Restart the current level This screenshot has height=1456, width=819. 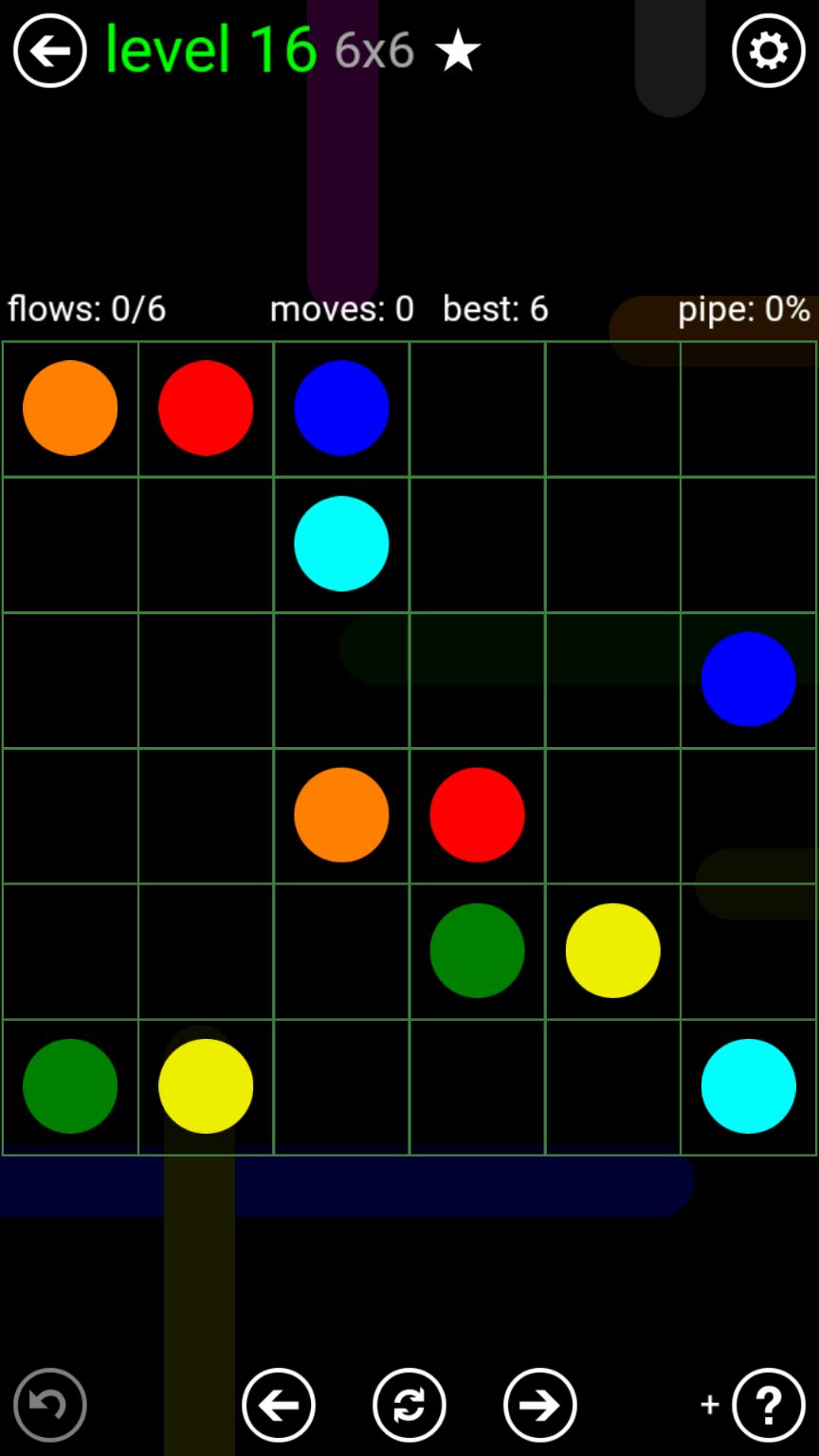tap(409, 1405)
